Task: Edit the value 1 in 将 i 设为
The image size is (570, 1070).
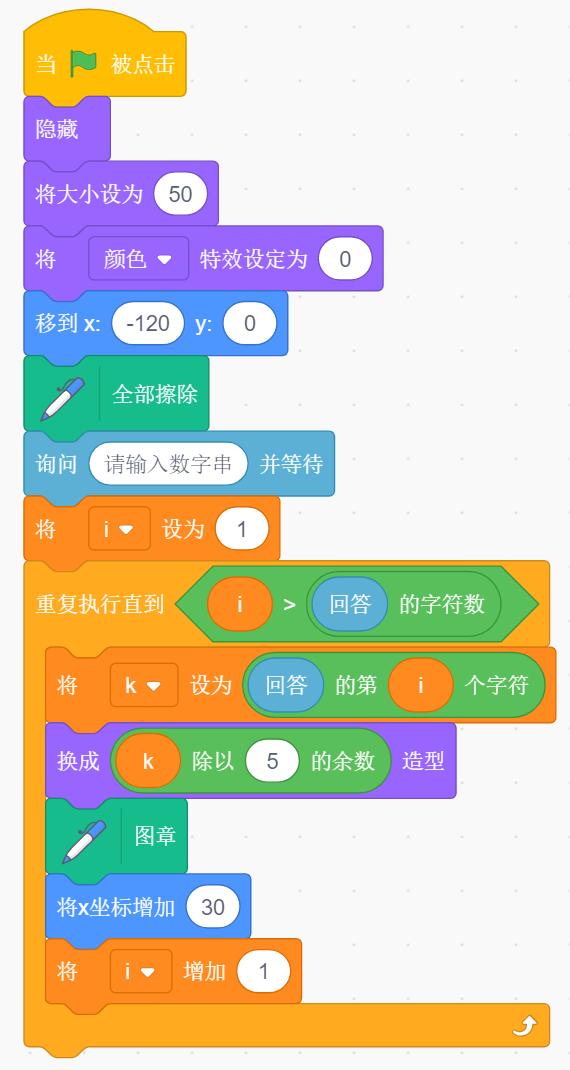Action: [x=242, y=530]
